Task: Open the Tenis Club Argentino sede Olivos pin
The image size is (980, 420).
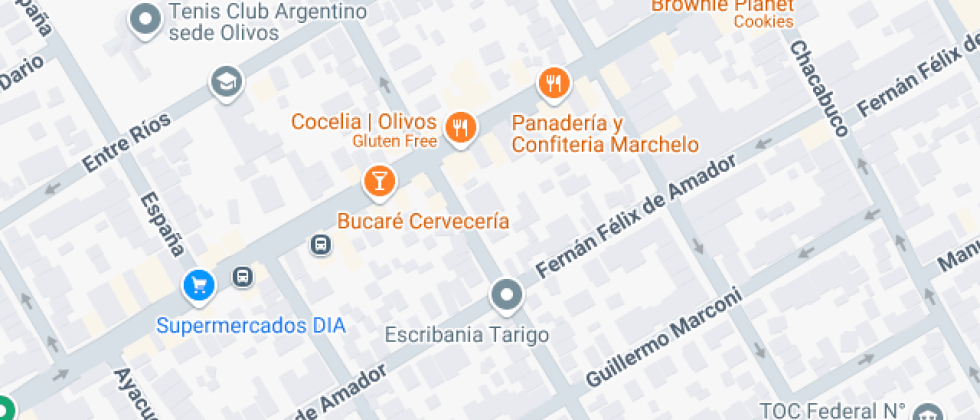Action: click(x=145, y=20)
